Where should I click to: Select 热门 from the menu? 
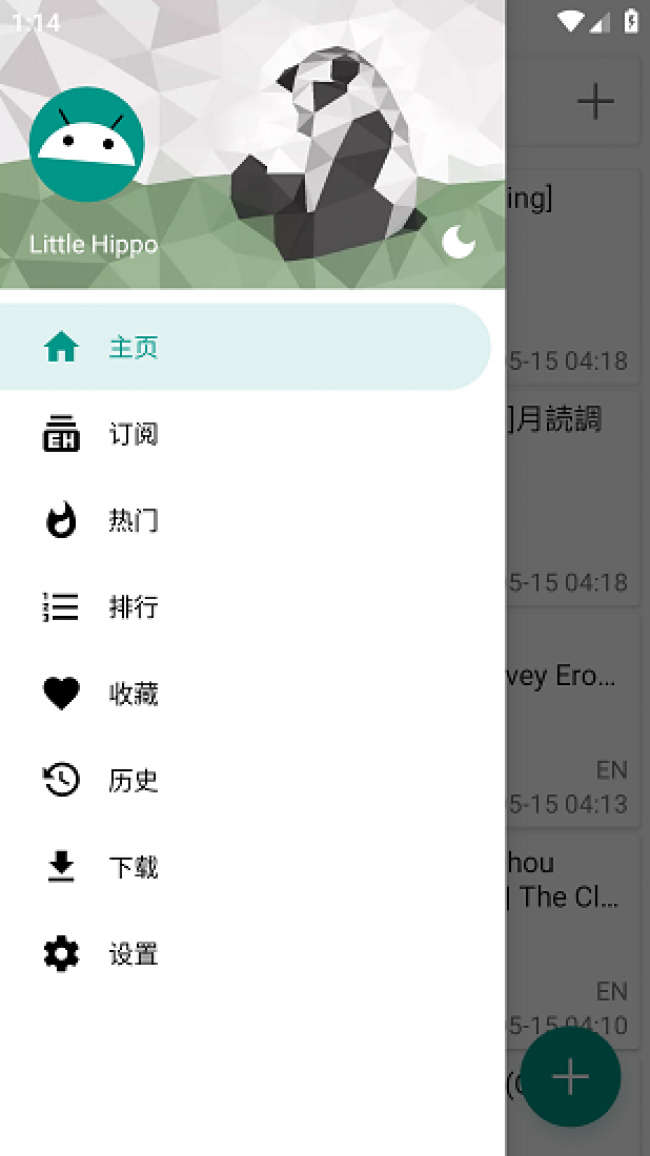133,521
